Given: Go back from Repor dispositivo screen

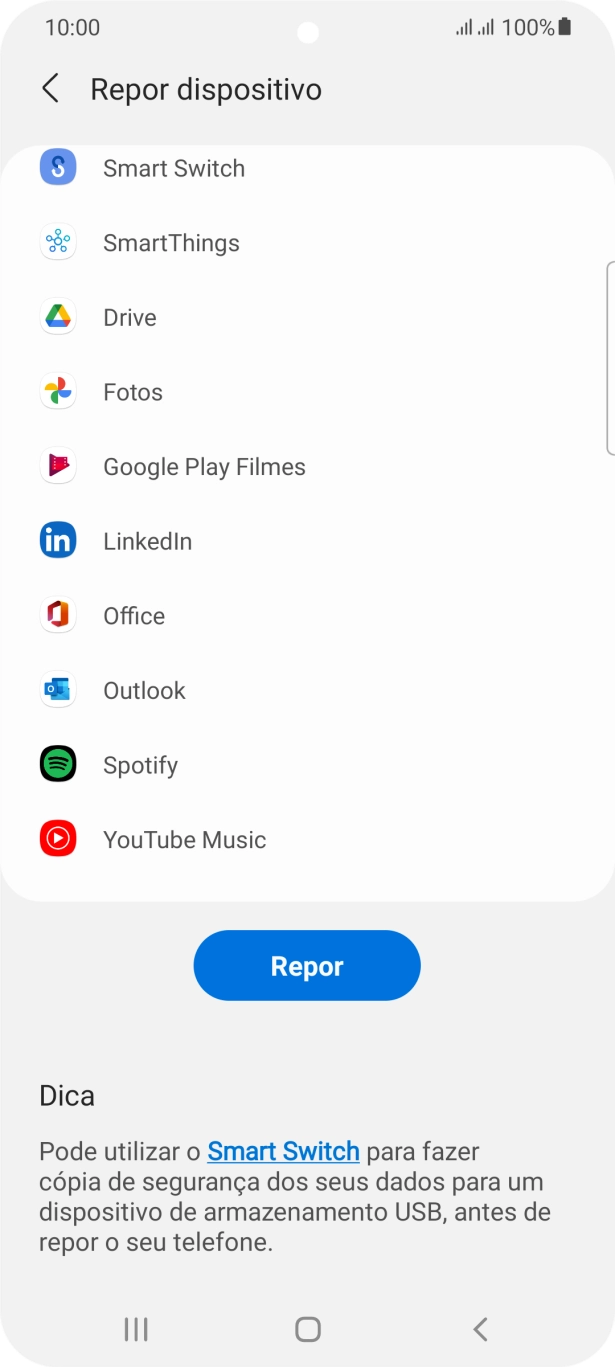Looking at the screenshot, I should (x=50, y=89).
